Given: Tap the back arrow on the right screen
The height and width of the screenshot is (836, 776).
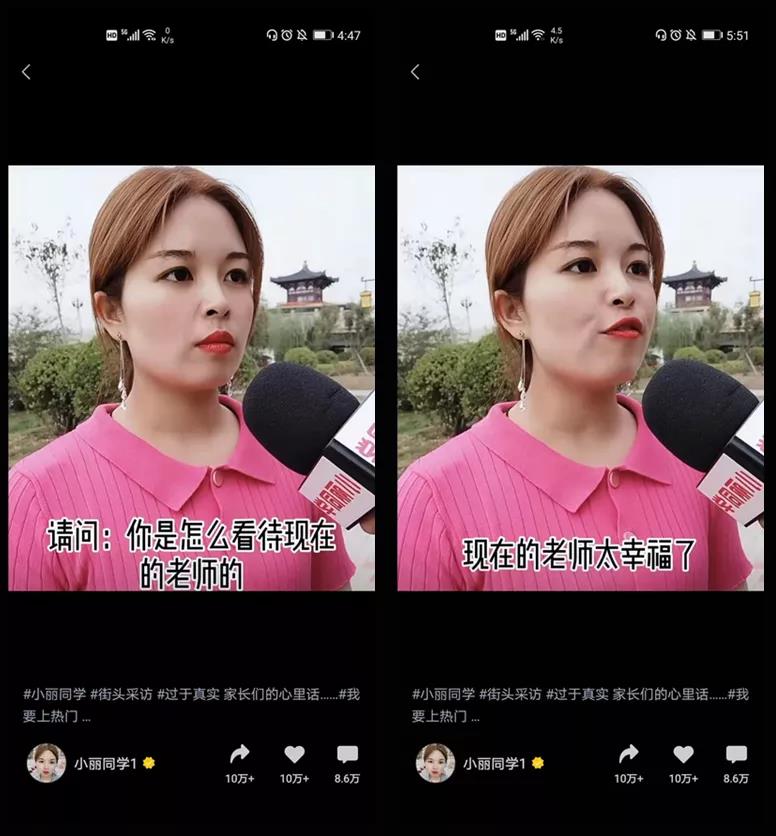Looking at the screenshot, I should 413,72.
